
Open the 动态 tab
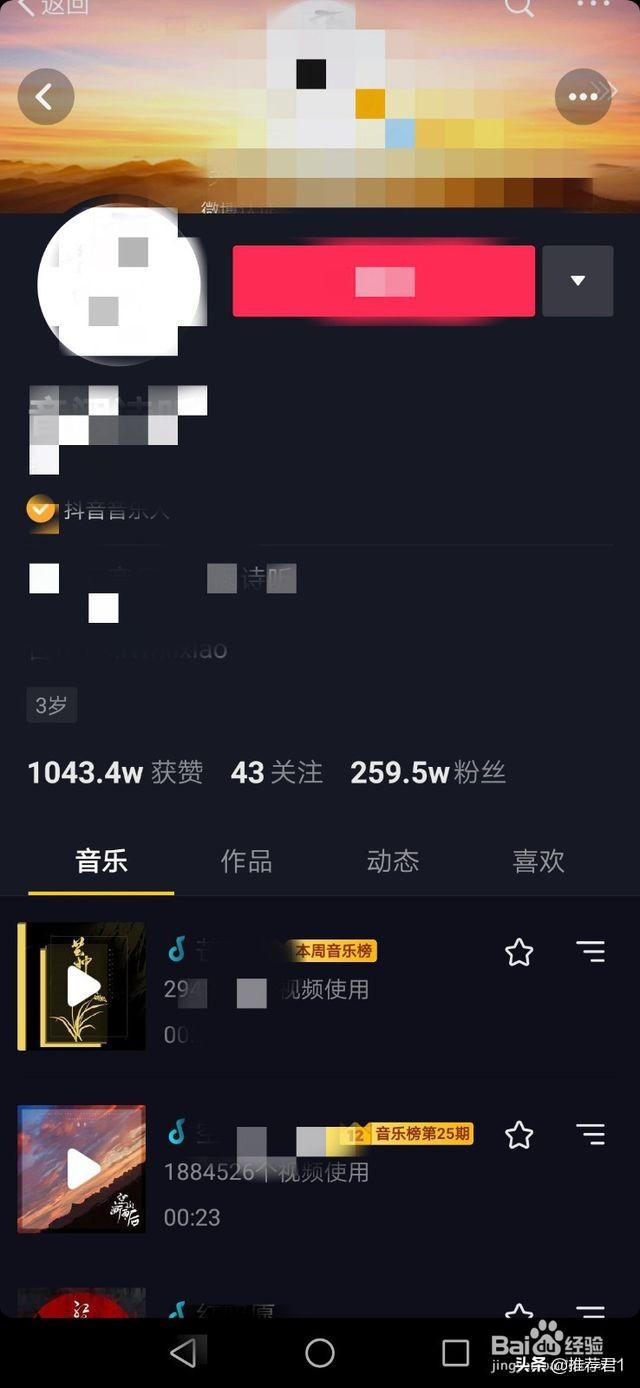(393, 861)
